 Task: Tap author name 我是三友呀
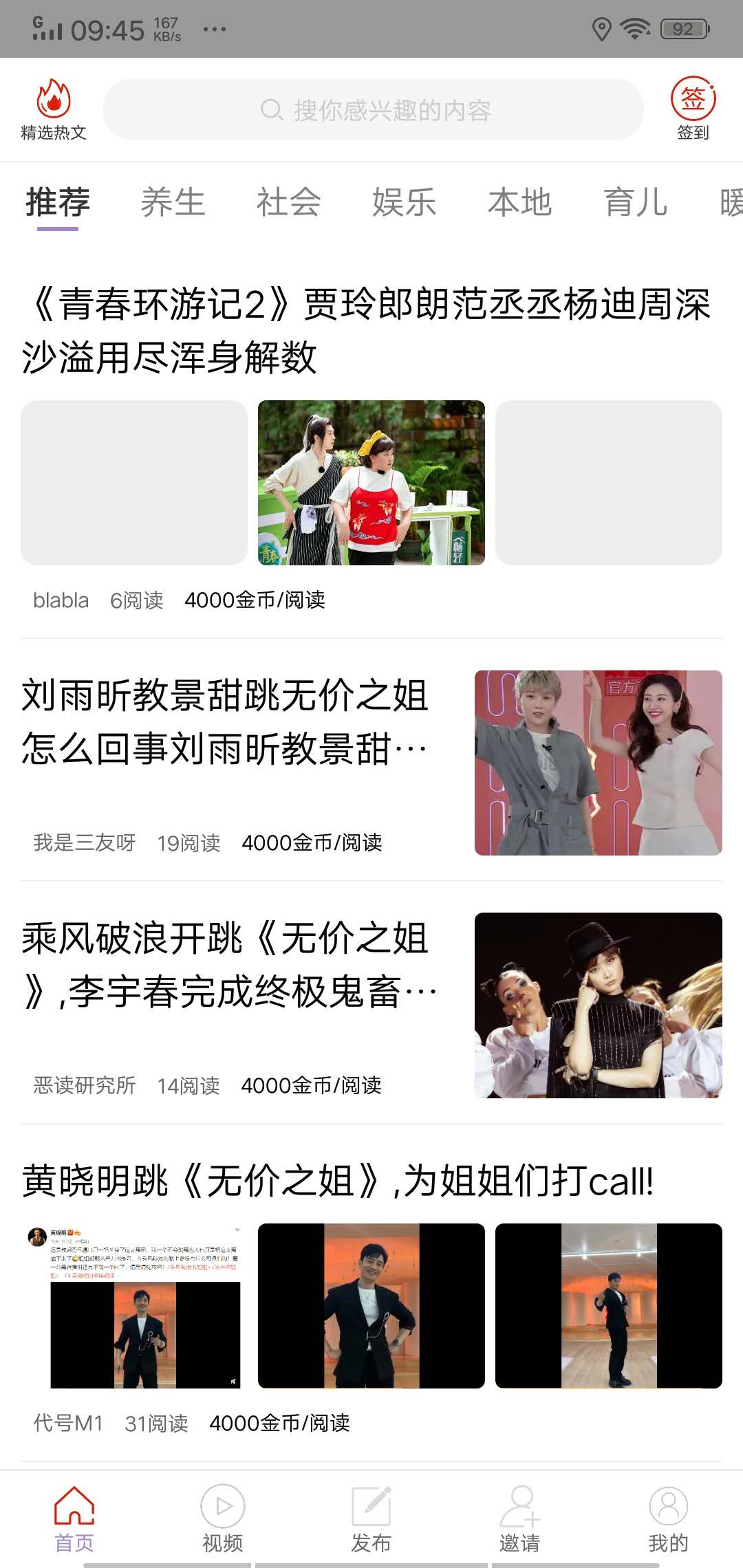click(86, 842)
